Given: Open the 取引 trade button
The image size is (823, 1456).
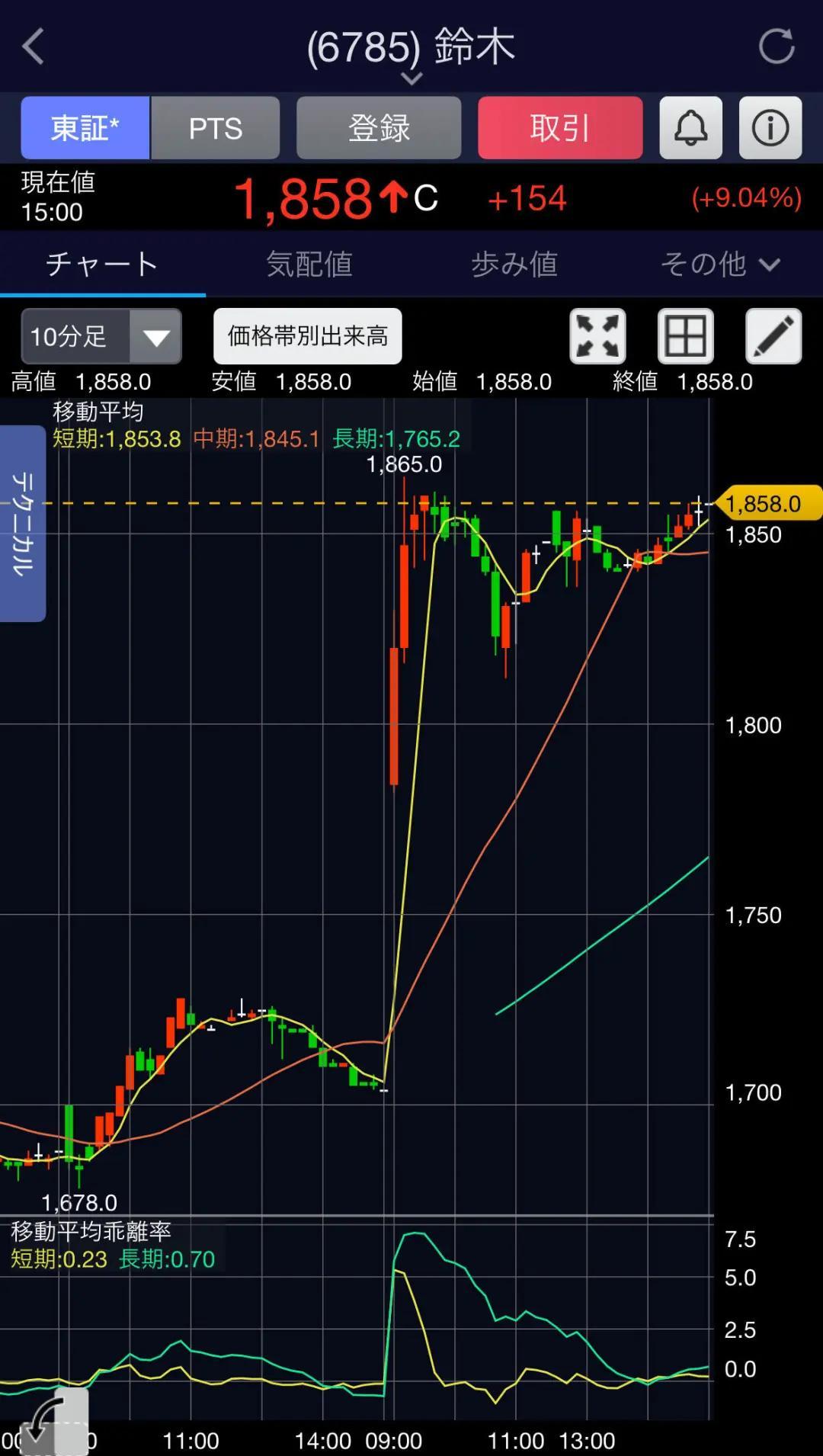Looking at the screenshot, I should [560, 128].
